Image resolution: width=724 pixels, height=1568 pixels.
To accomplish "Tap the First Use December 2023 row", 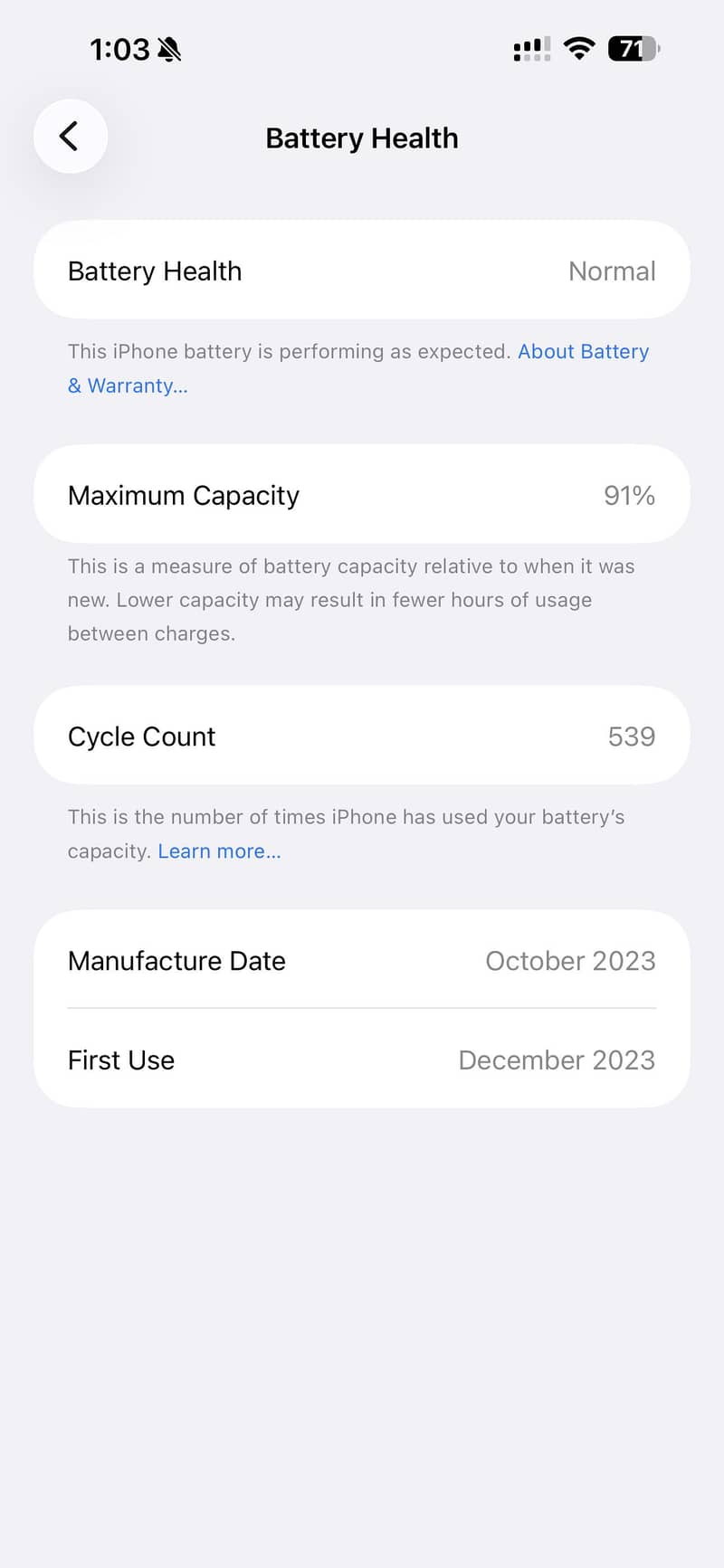I will 362,1060.
